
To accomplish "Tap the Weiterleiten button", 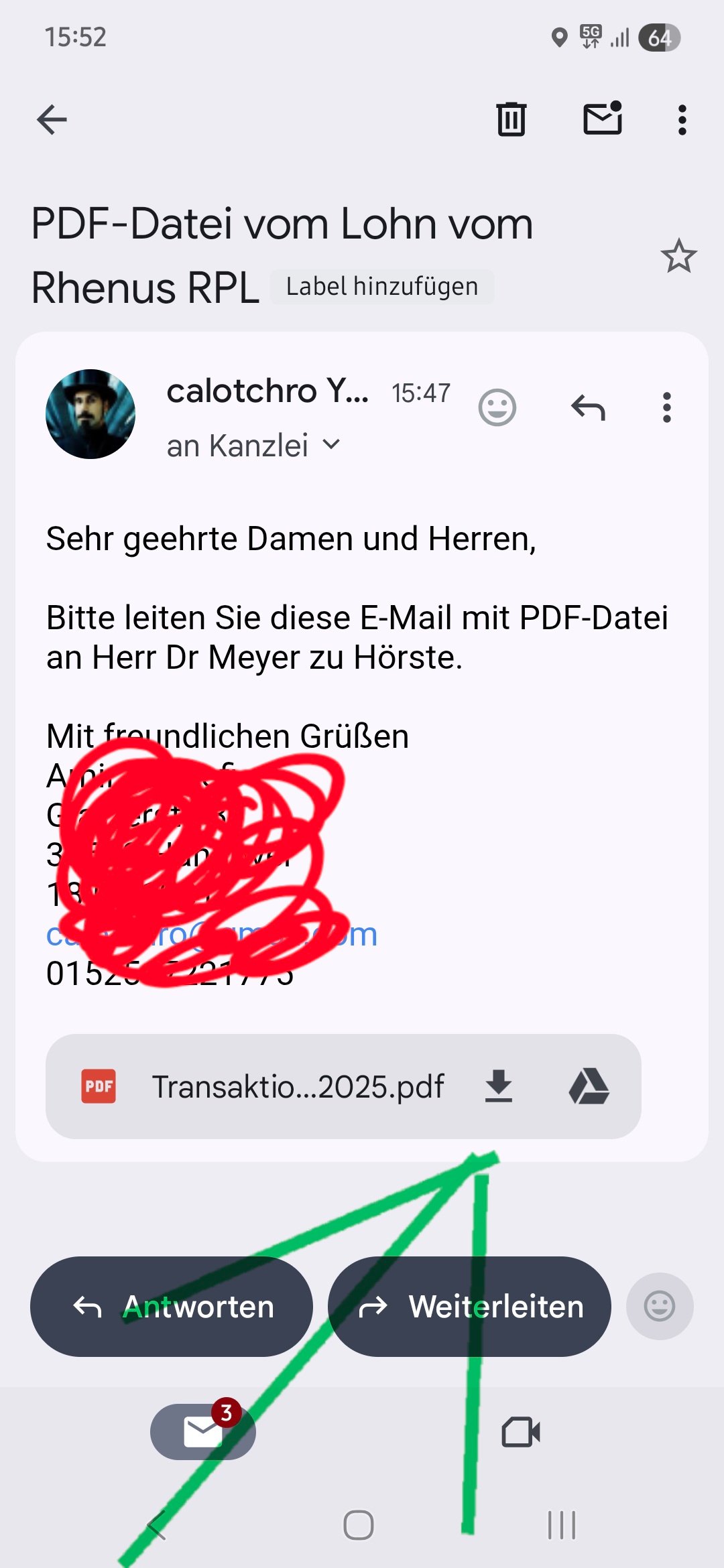I will click(469, 1307).
